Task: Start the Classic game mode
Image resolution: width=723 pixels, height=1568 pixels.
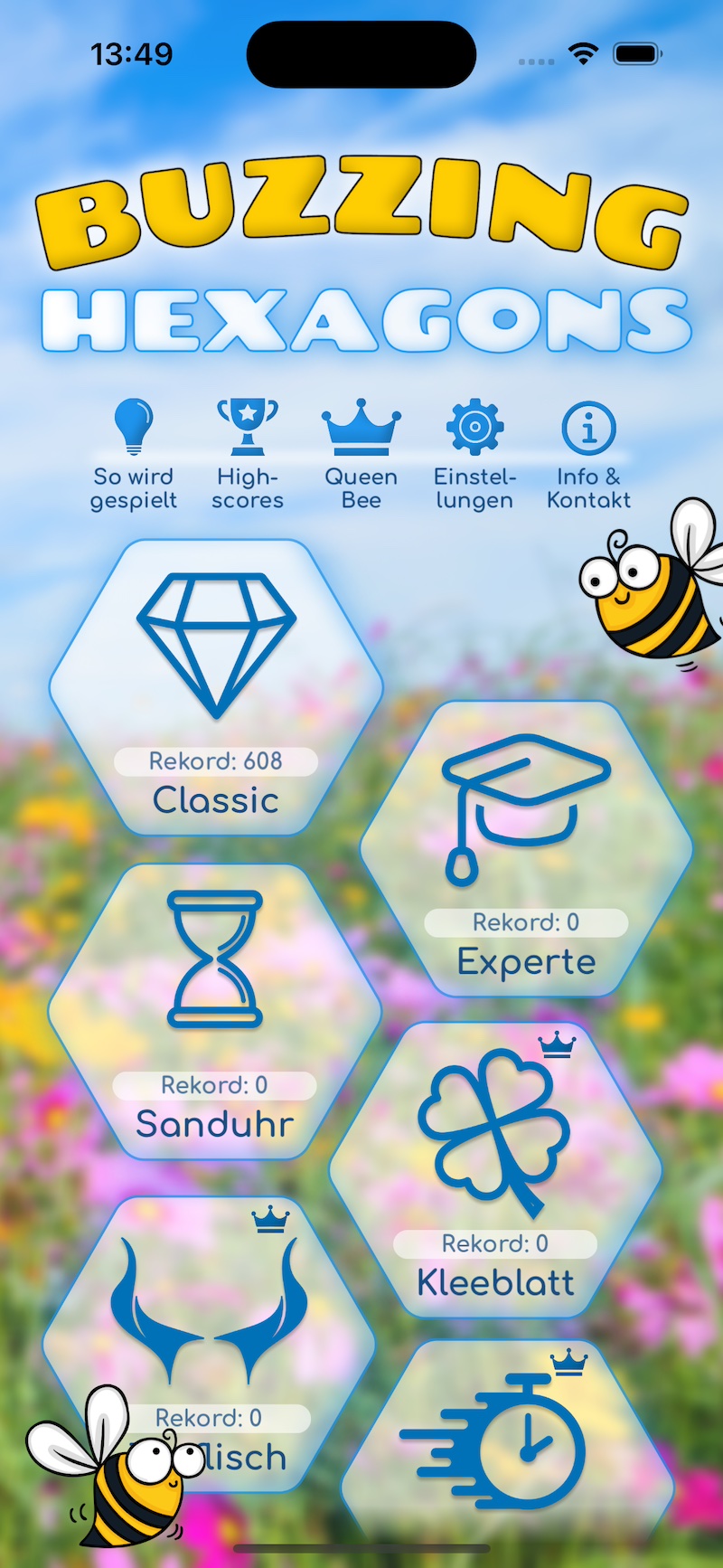Action: coord(216,687)
